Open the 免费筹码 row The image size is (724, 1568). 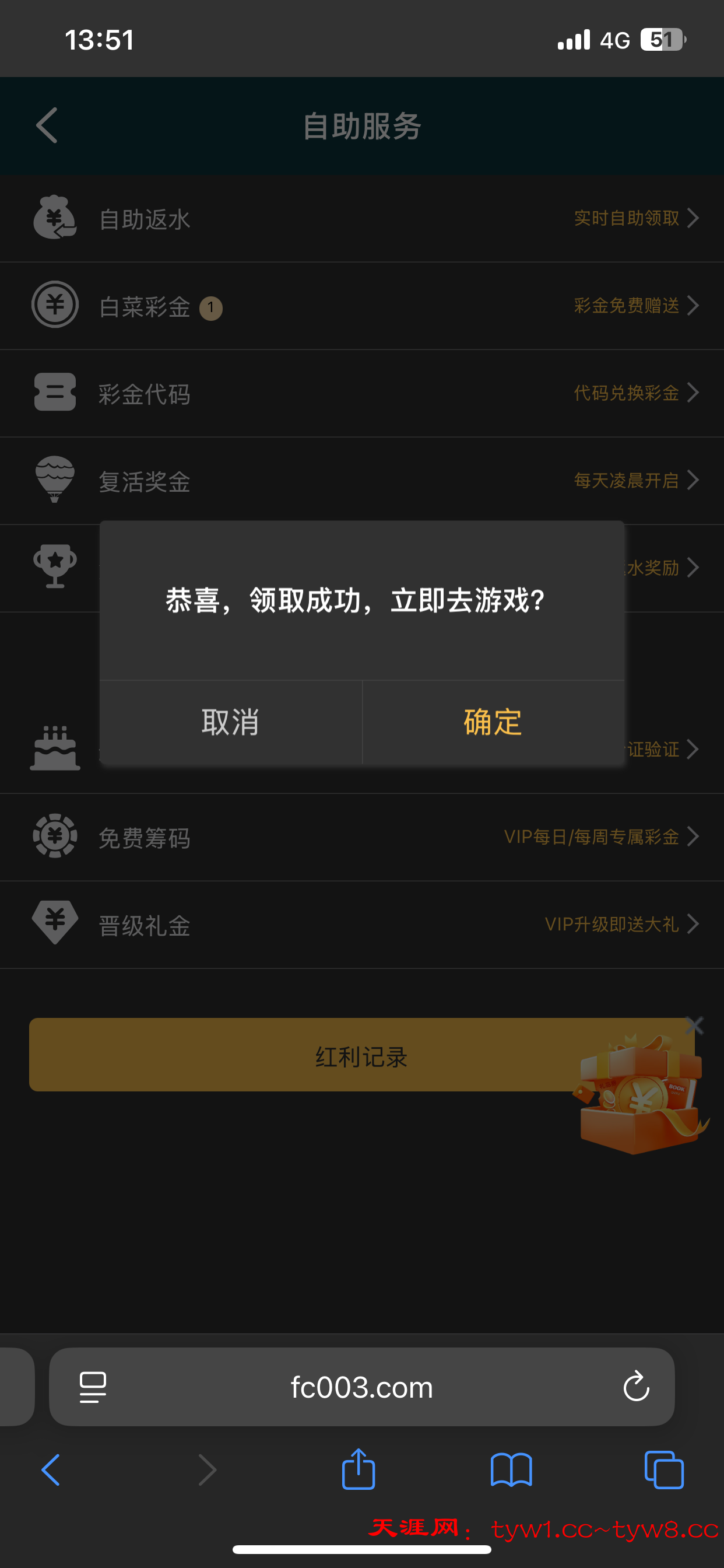pyautogui.click(x=361, y=838)
